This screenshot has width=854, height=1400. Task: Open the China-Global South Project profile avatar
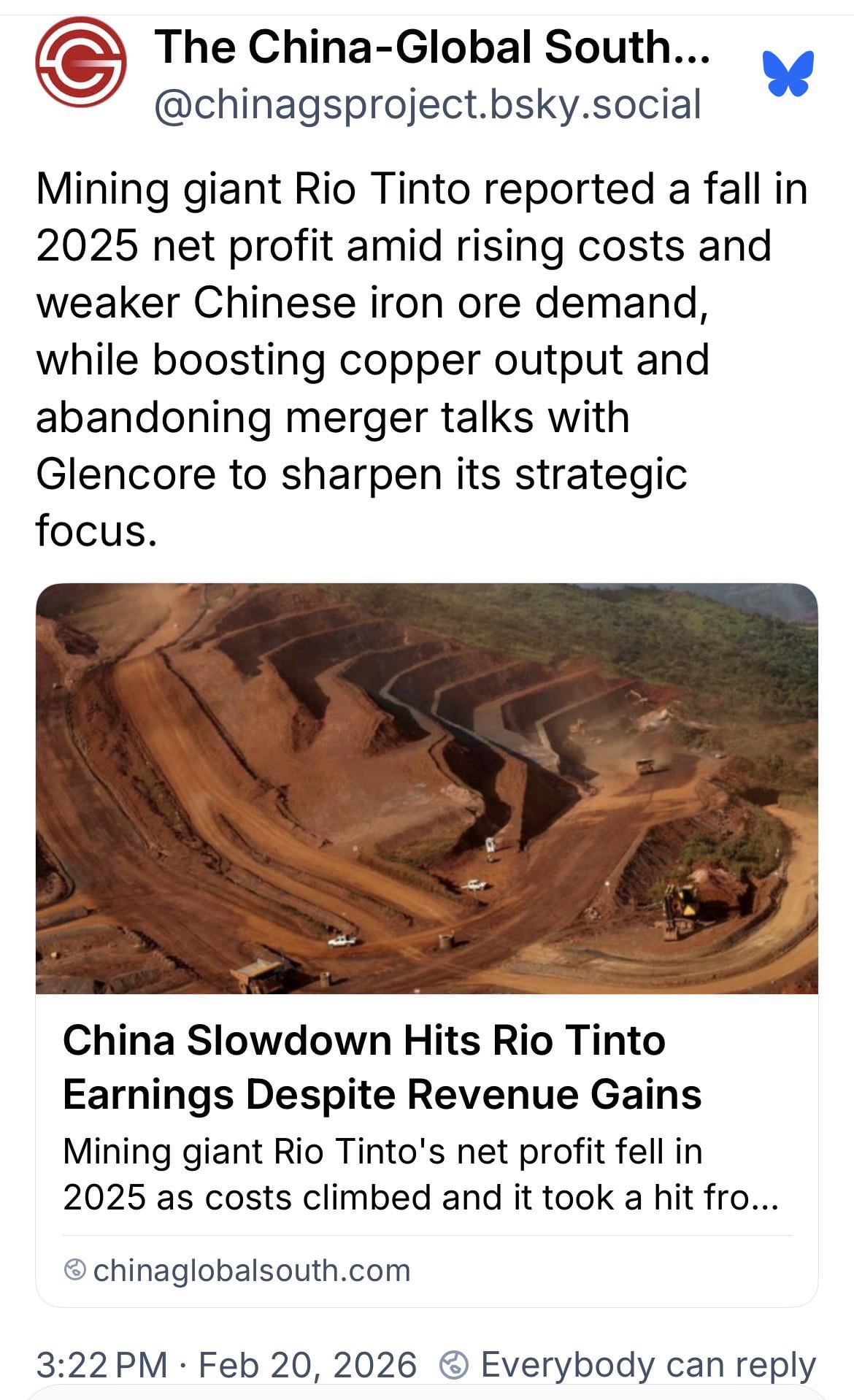click(x=80, y=63)
